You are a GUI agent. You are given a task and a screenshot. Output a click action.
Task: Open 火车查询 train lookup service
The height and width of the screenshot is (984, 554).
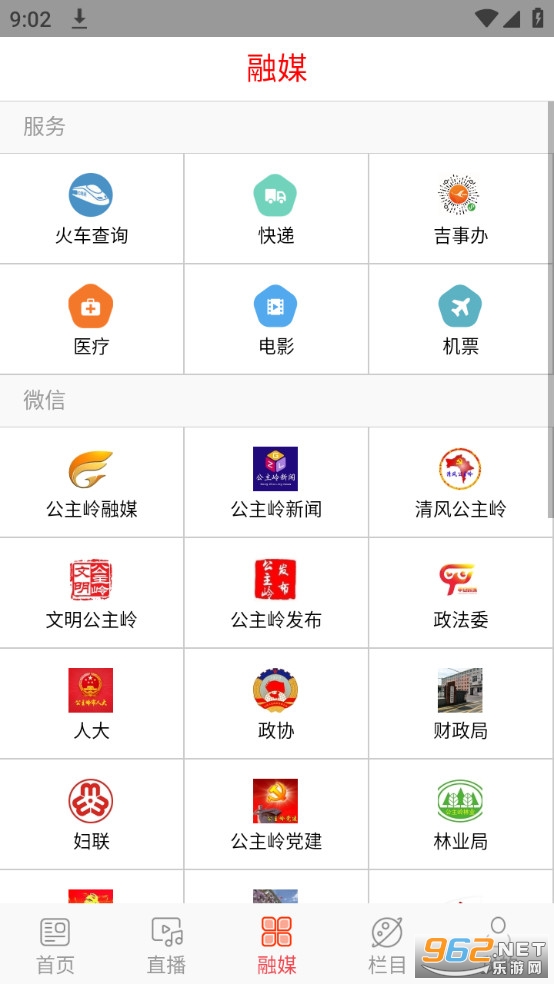[92, 209]
